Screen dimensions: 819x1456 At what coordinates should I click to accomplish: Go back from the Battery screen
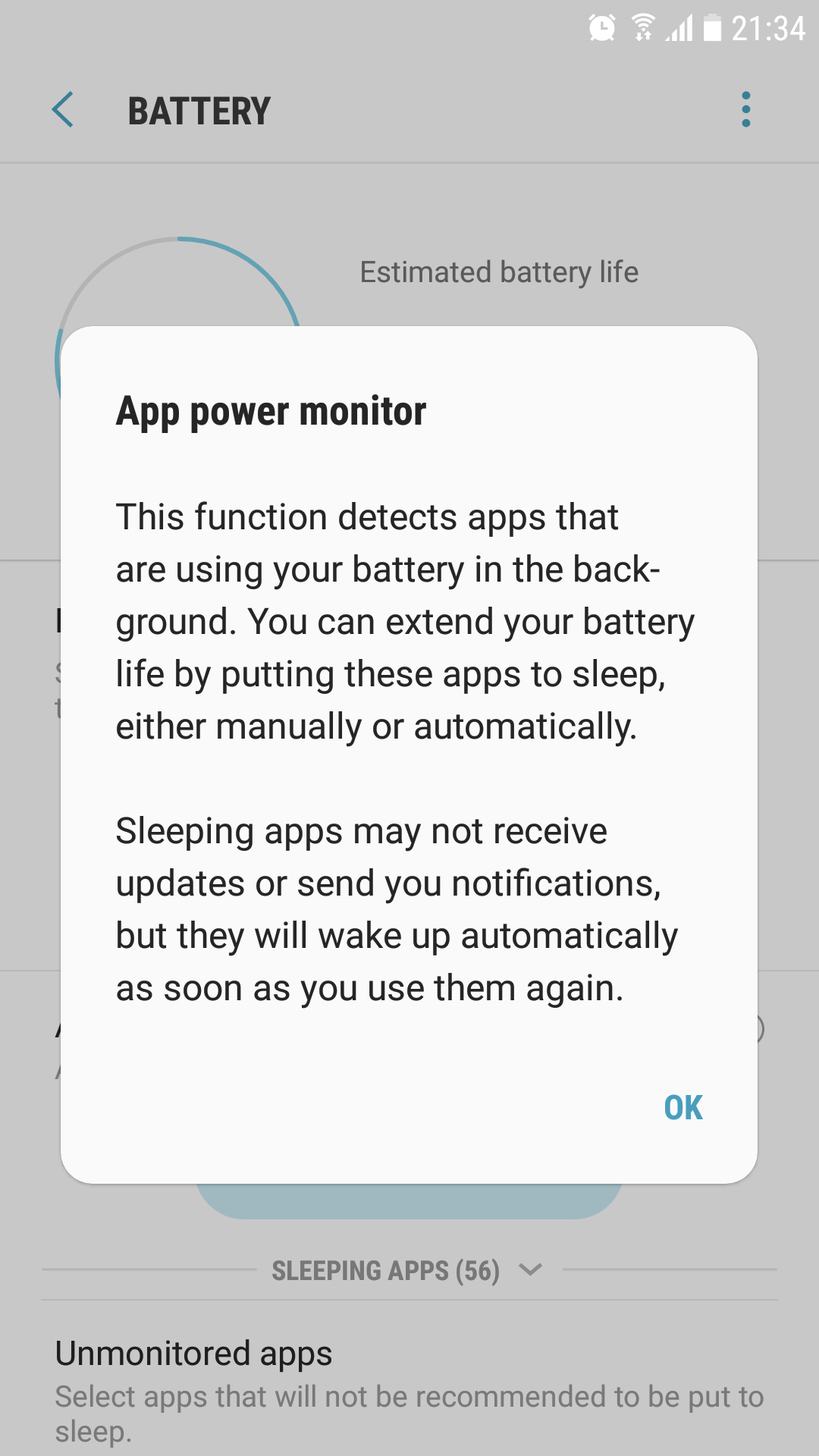63,110
